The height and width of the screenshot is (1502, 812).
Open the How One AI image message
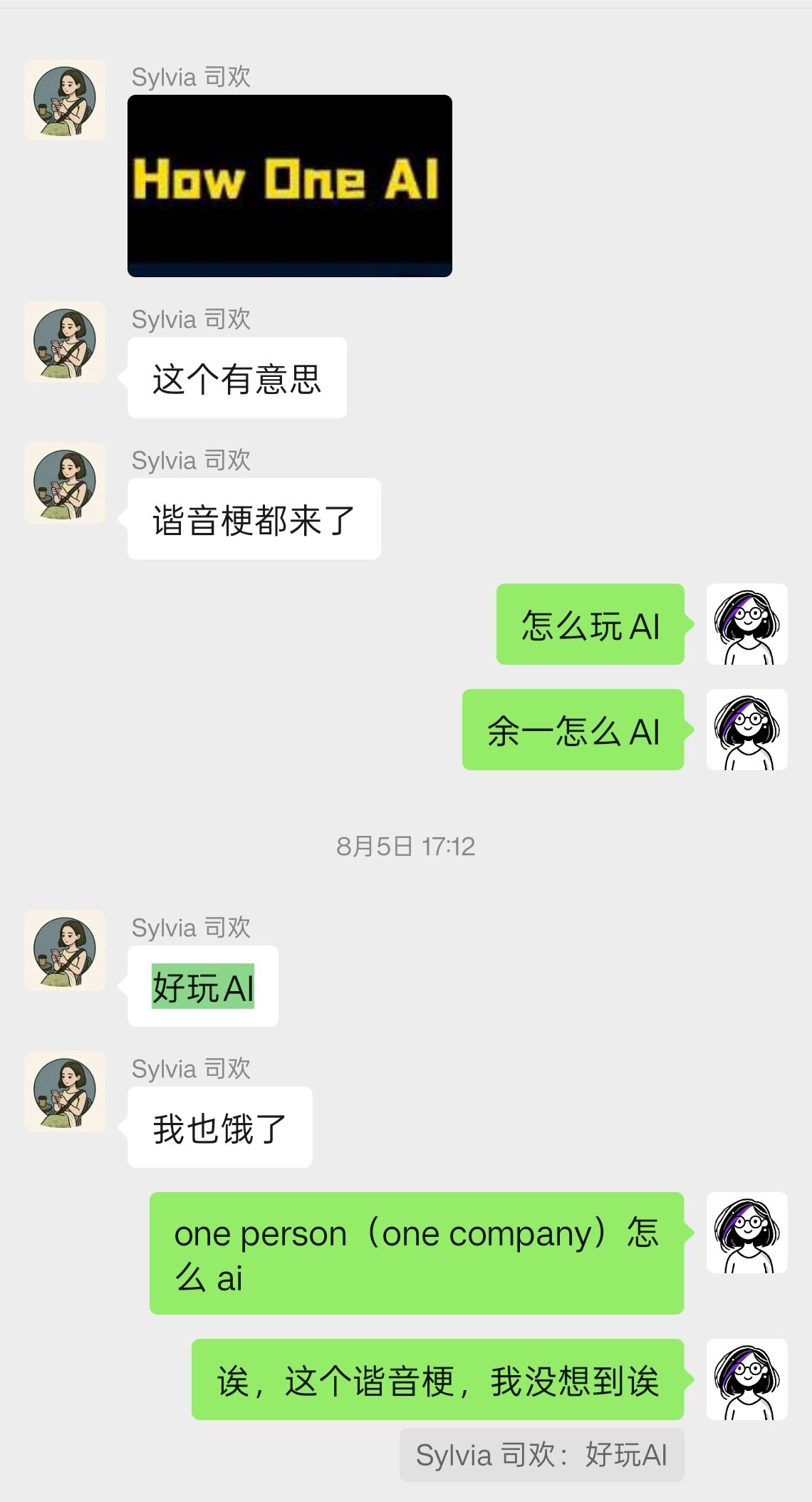[x=289, y=185]
